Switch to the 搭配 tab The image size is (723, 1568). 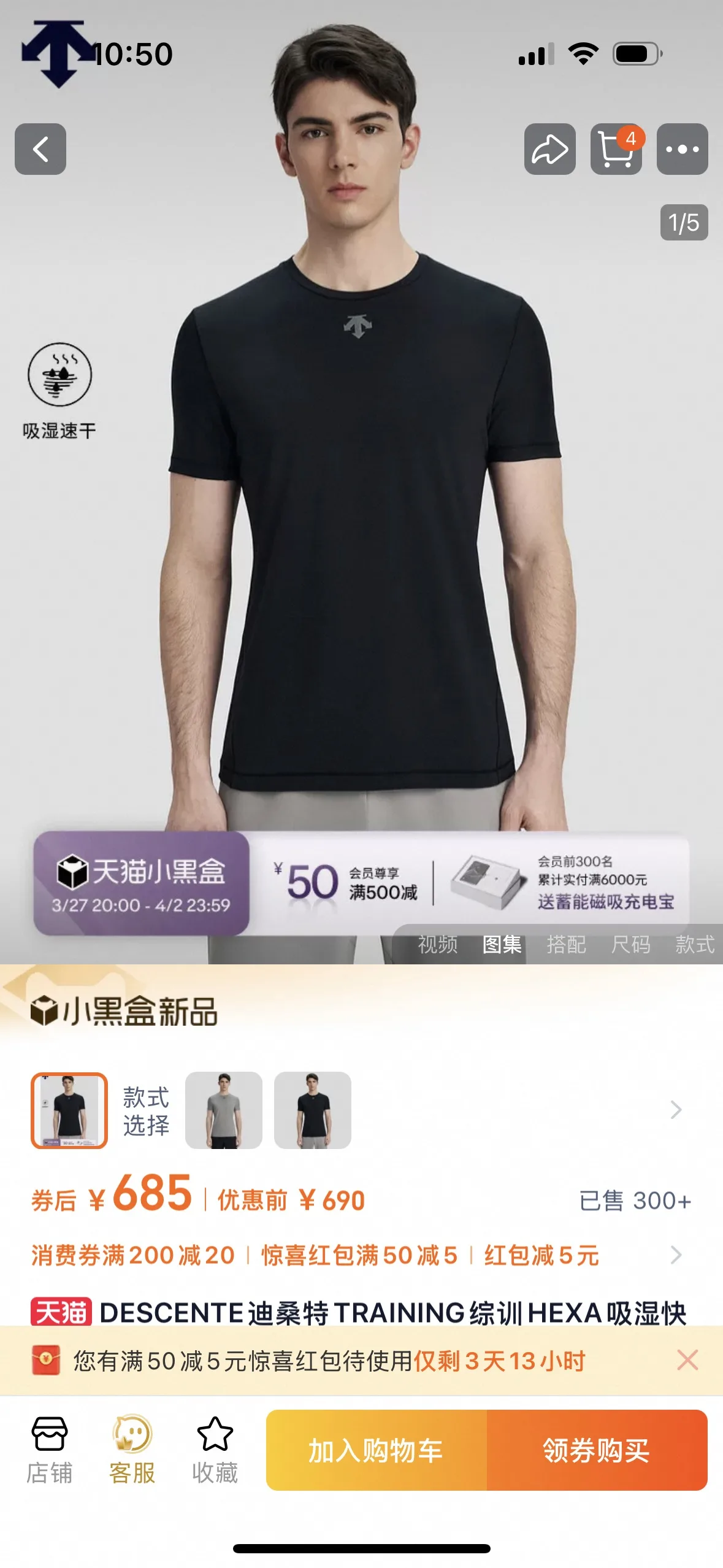566,944
